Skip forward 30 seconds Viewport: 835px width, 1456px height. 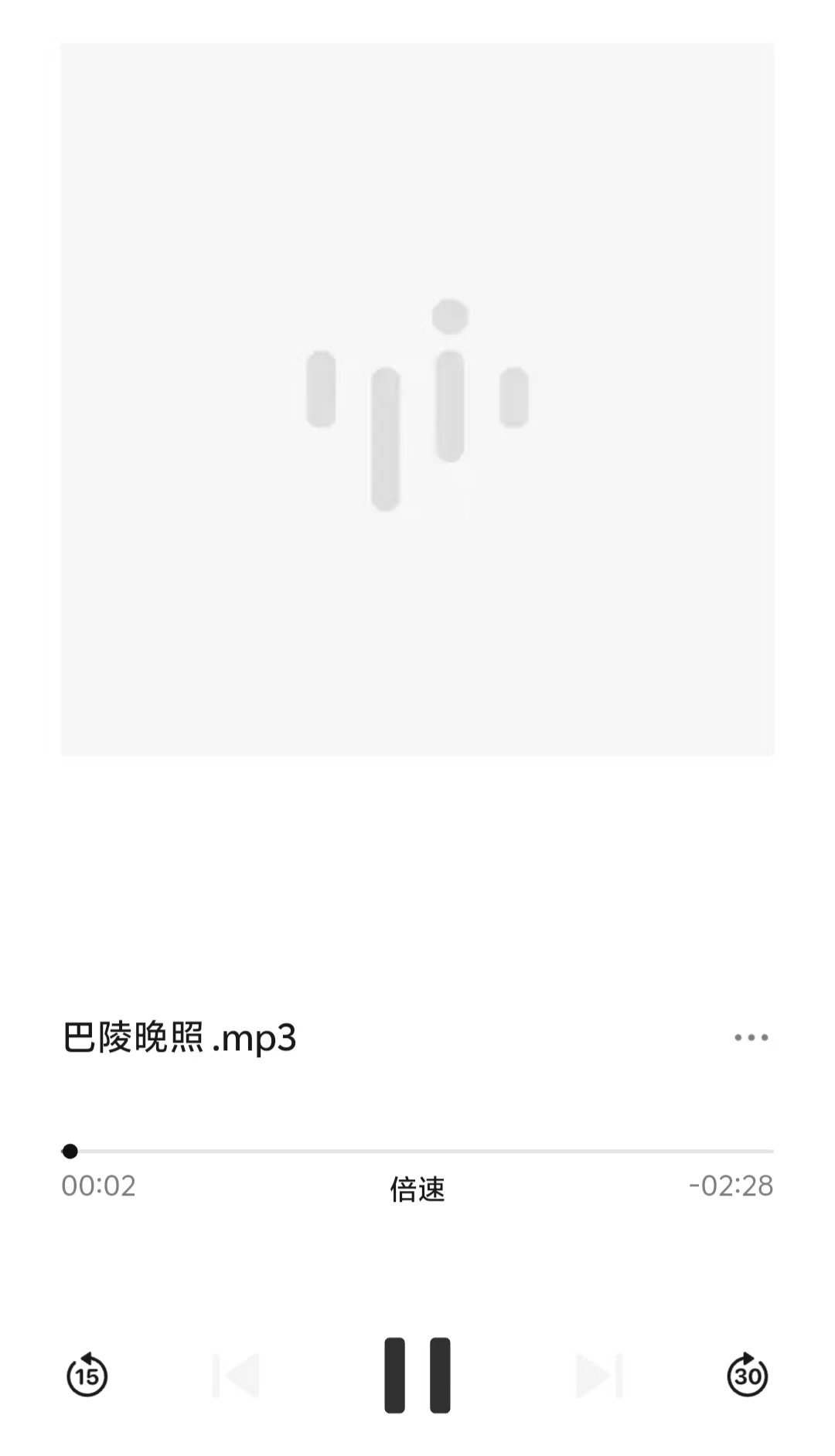pyautogui.click(x=747, y=1375)
